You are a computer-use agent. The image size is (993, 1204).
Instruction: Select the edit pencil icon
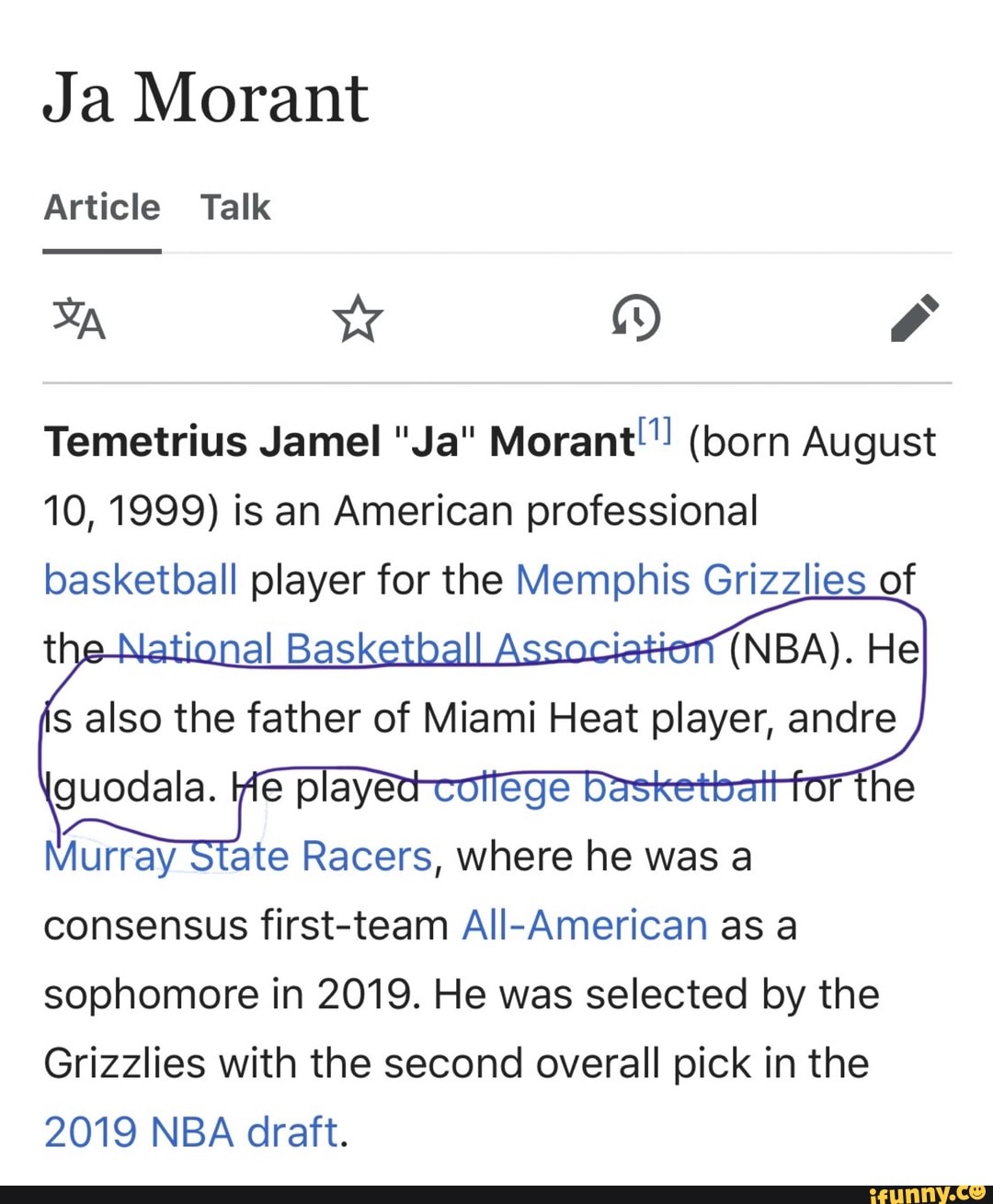point(916,320)
